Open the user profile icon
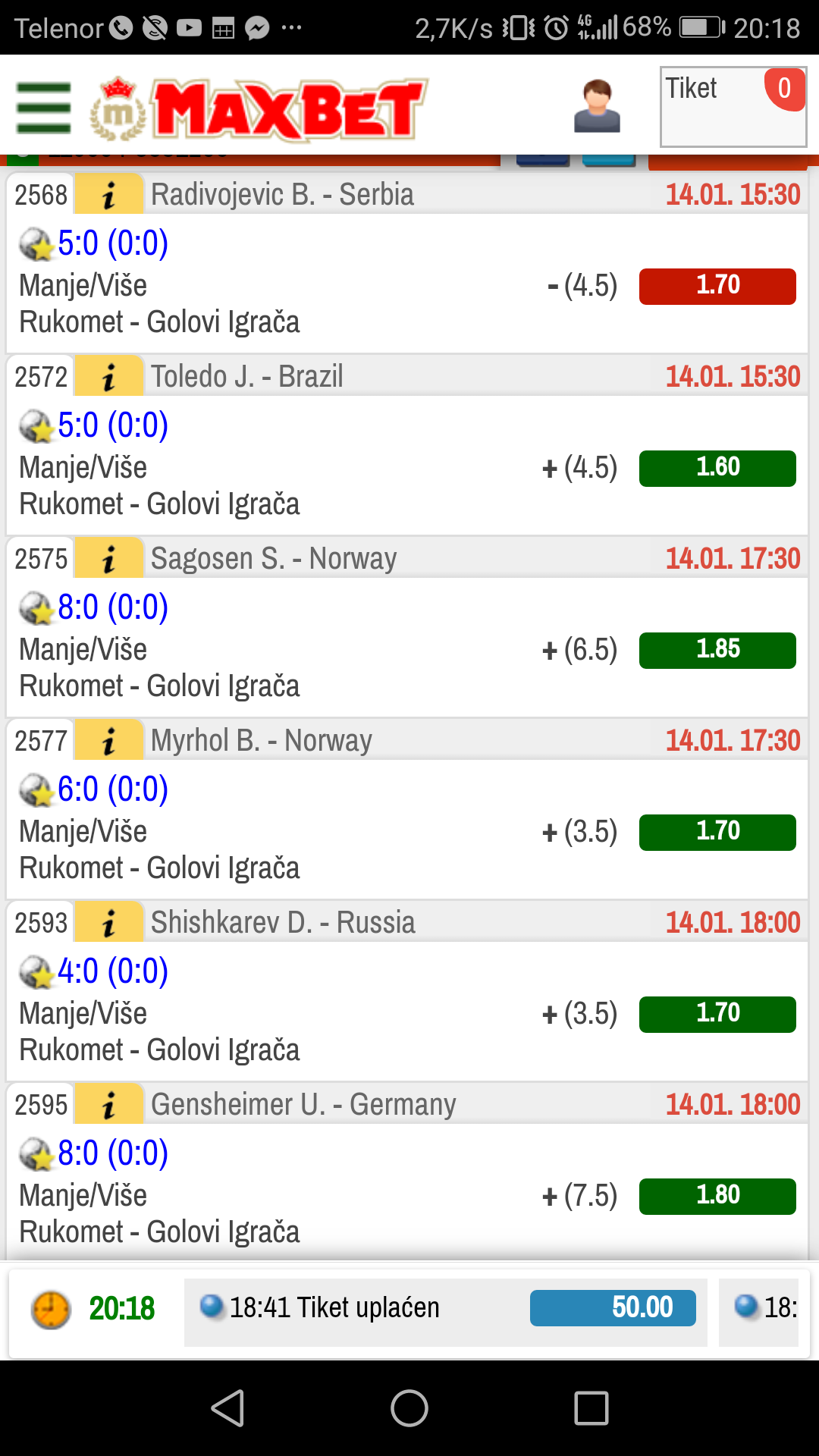This screenshot has width=819, height=1456. pos(597,106)
